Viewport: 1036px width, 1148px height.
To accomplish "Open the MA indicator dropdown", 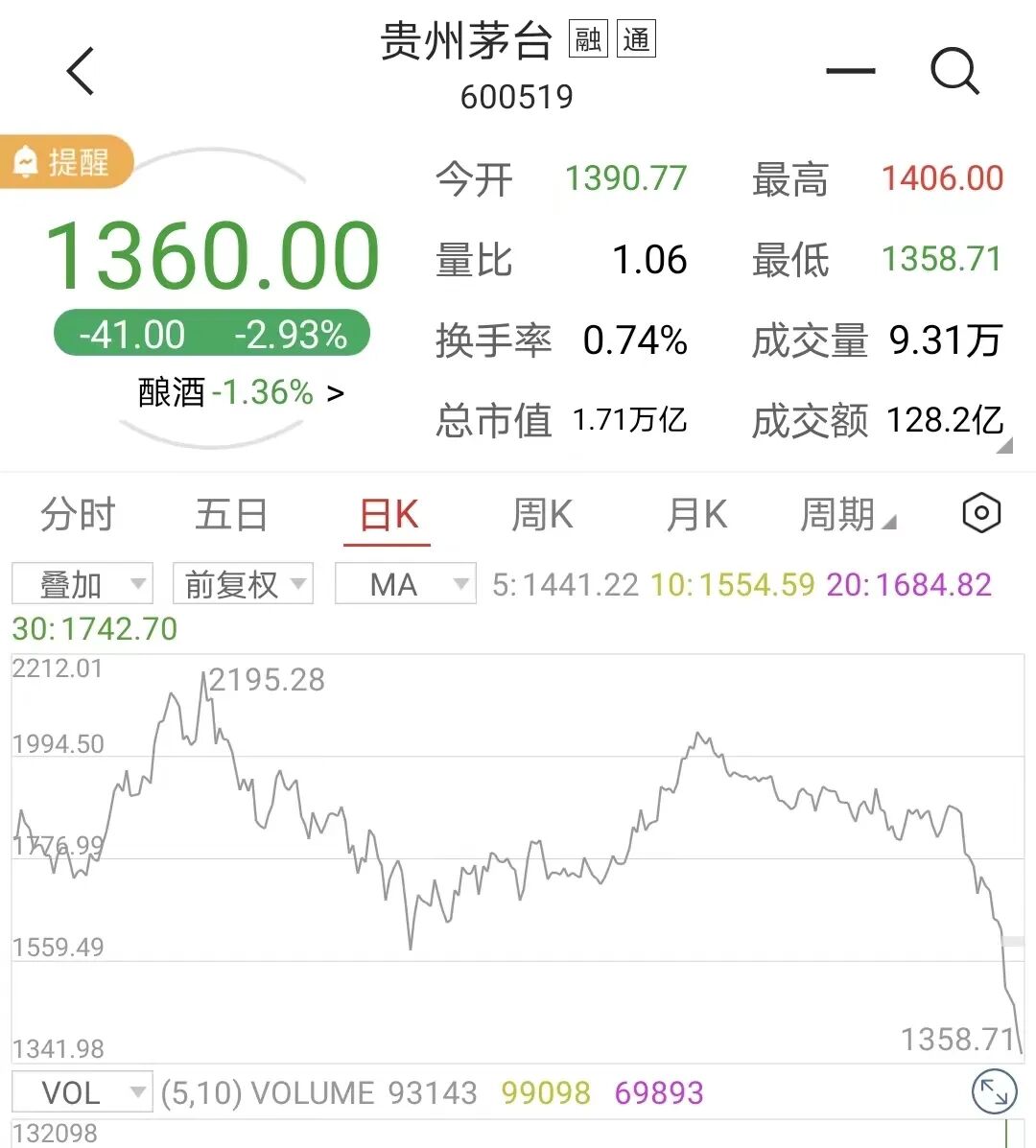I will (x=405, y=584).
